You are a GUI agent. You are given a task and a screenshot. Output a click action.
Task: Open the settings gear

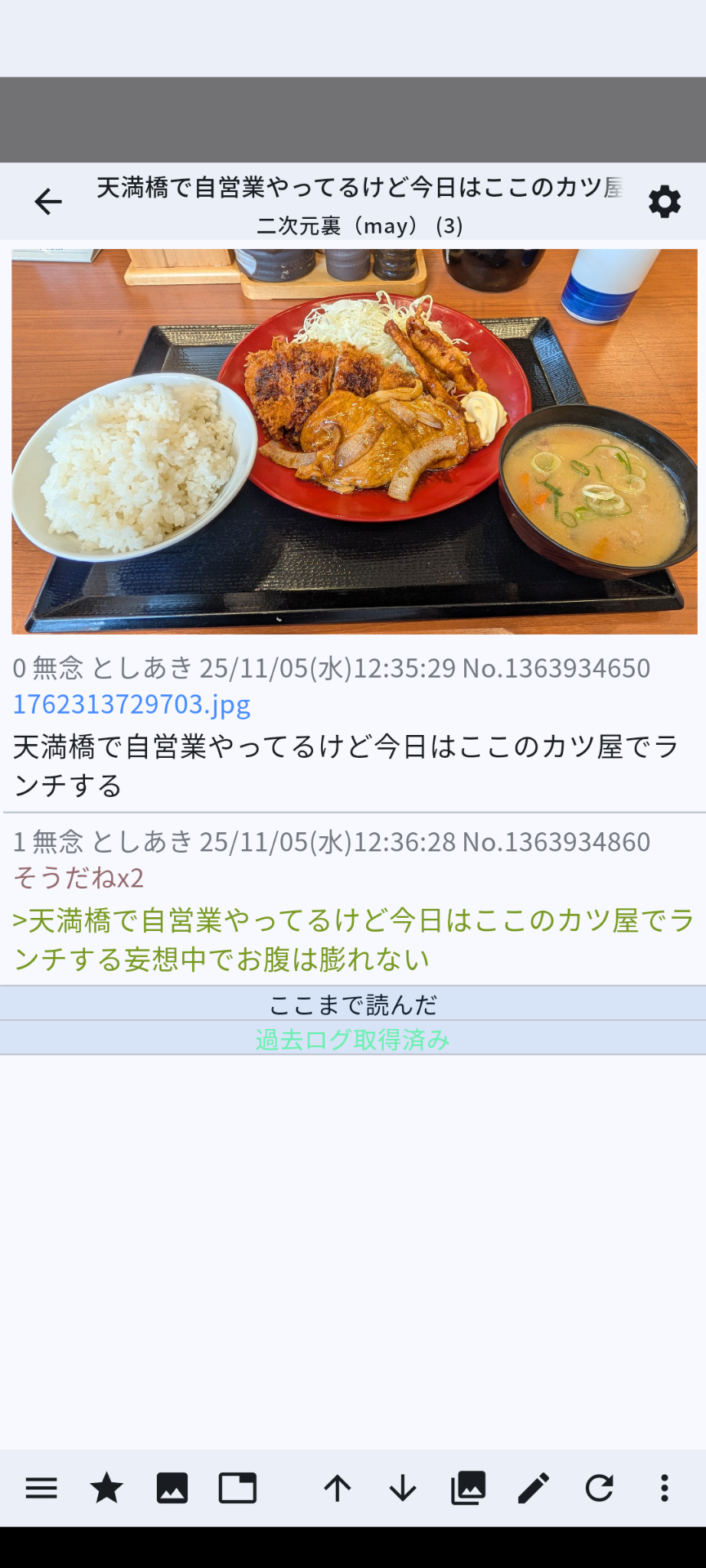pyautogui.click(x=664, y=202)
